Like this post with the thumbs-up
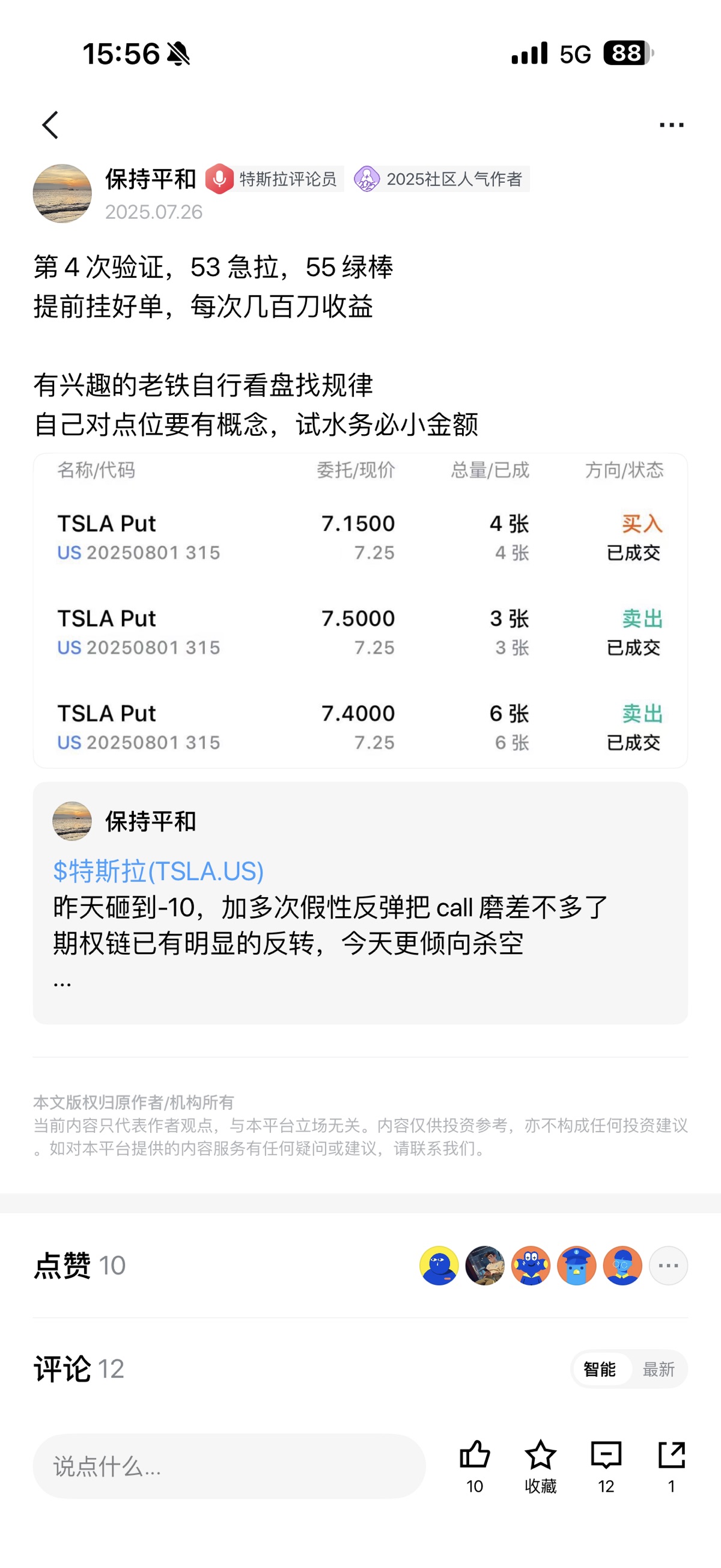The height and width of the screenshot is (1568, 721). point(475,1456)
